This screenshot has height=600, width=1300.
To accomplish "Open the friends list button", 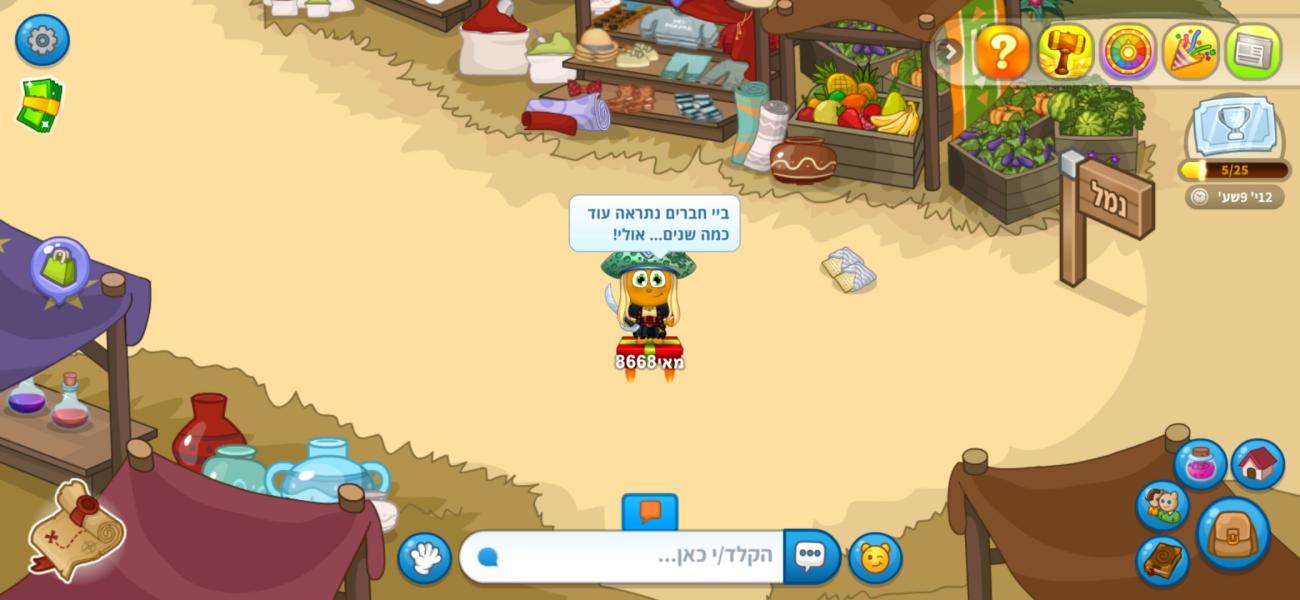I will (x=1162, y=506).
